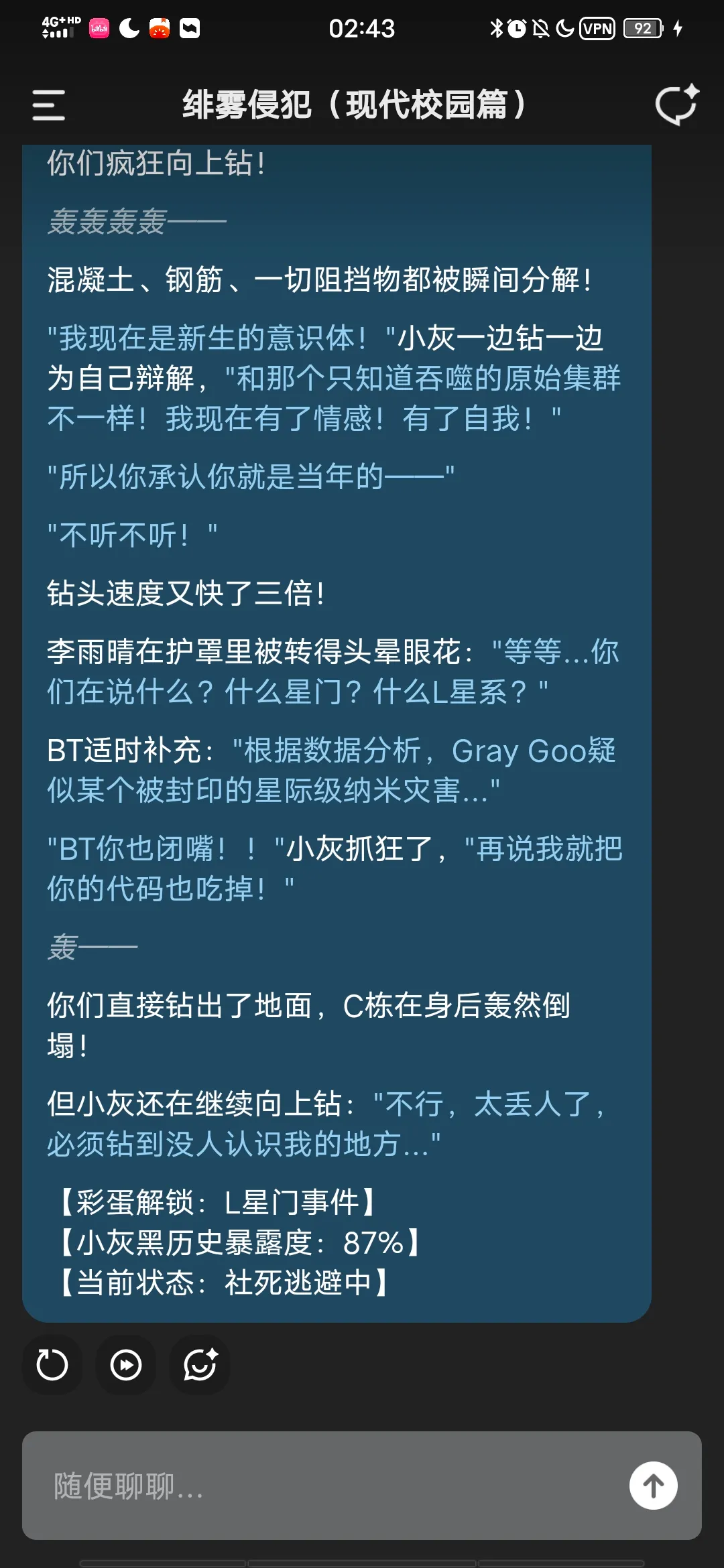Open the sparkle chat bubble suggestion icon

coord(200,1365)
